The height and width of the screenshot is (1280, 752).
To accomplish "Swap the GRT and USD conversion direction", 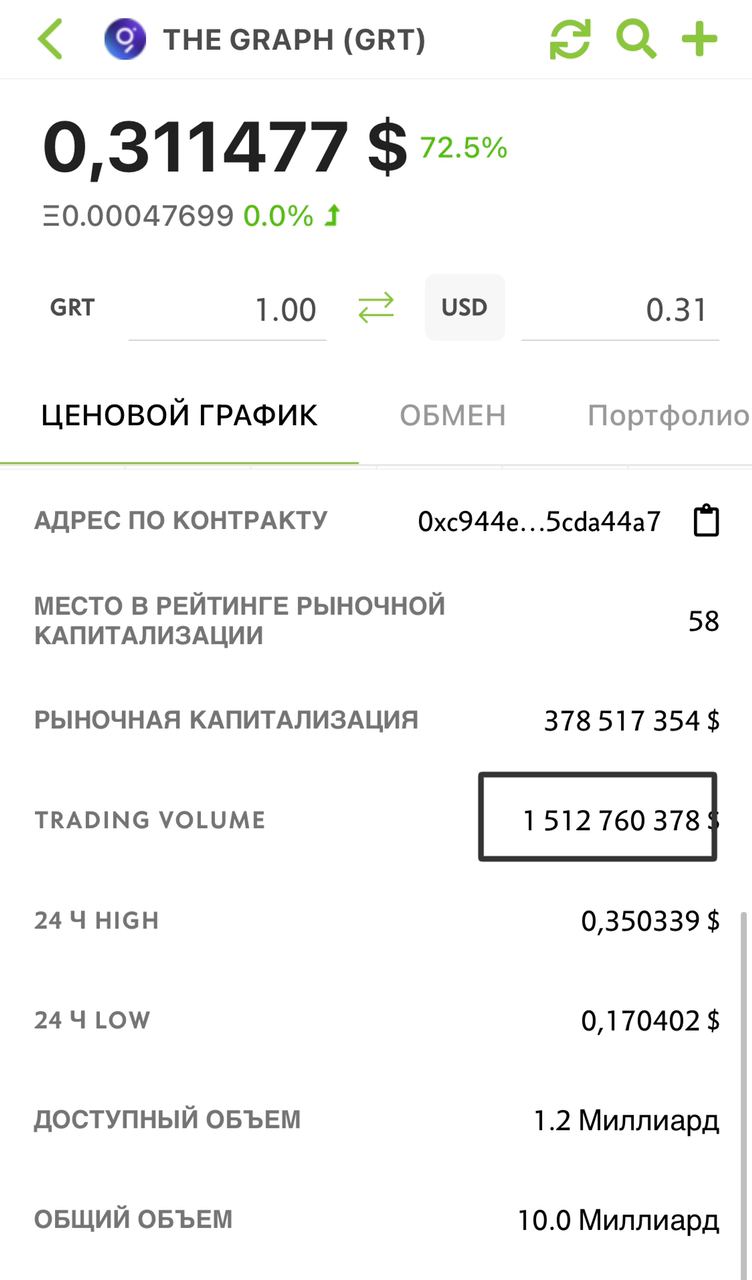I will (x=376, y=308).
